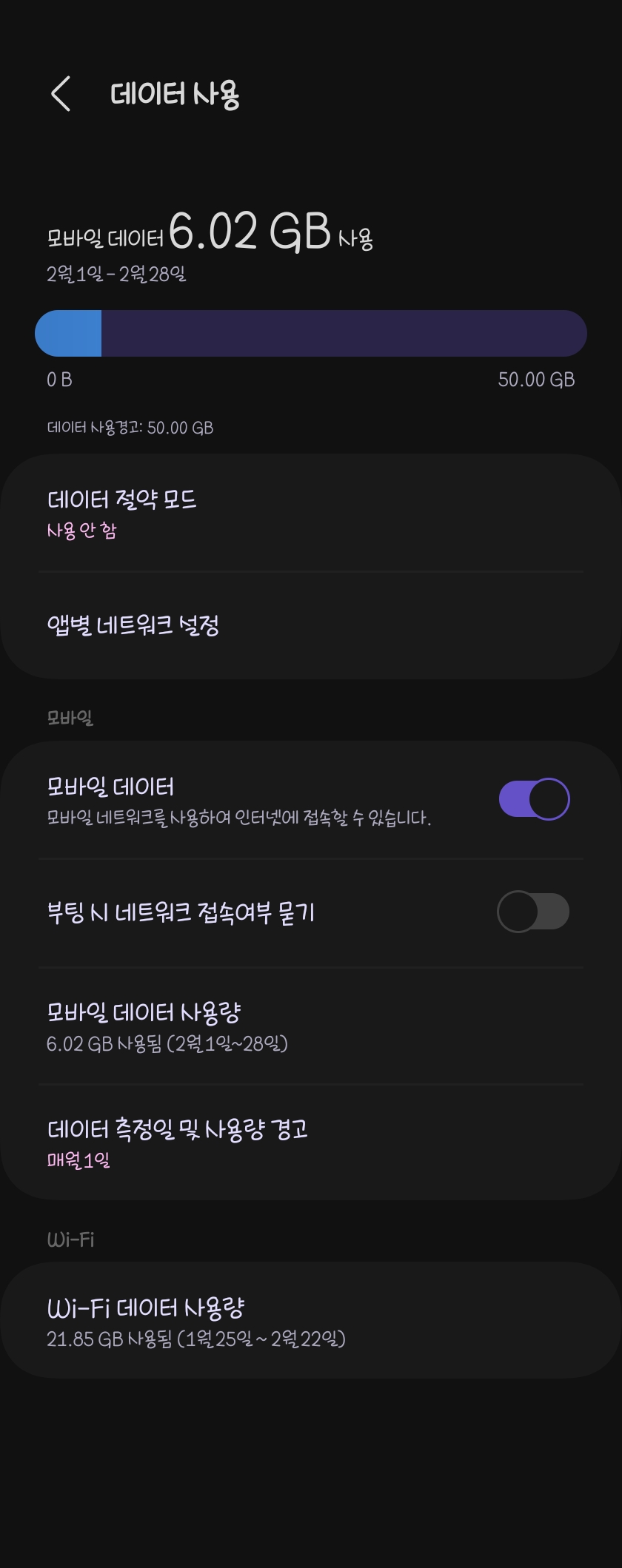Turn off the 모바일 데이터 switch
The width and height of the screenshot is (622, 1568).
pos(533,799)
